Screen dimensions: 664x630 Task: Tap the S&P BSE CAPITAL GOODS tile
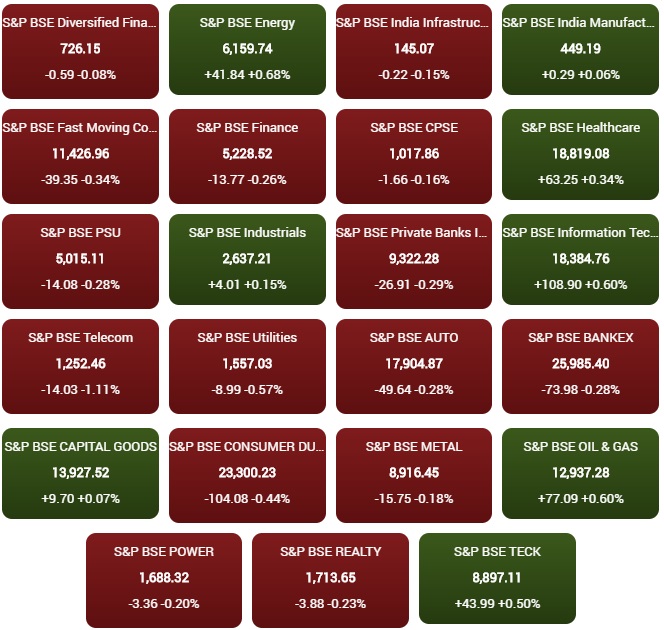pos(80,473)
